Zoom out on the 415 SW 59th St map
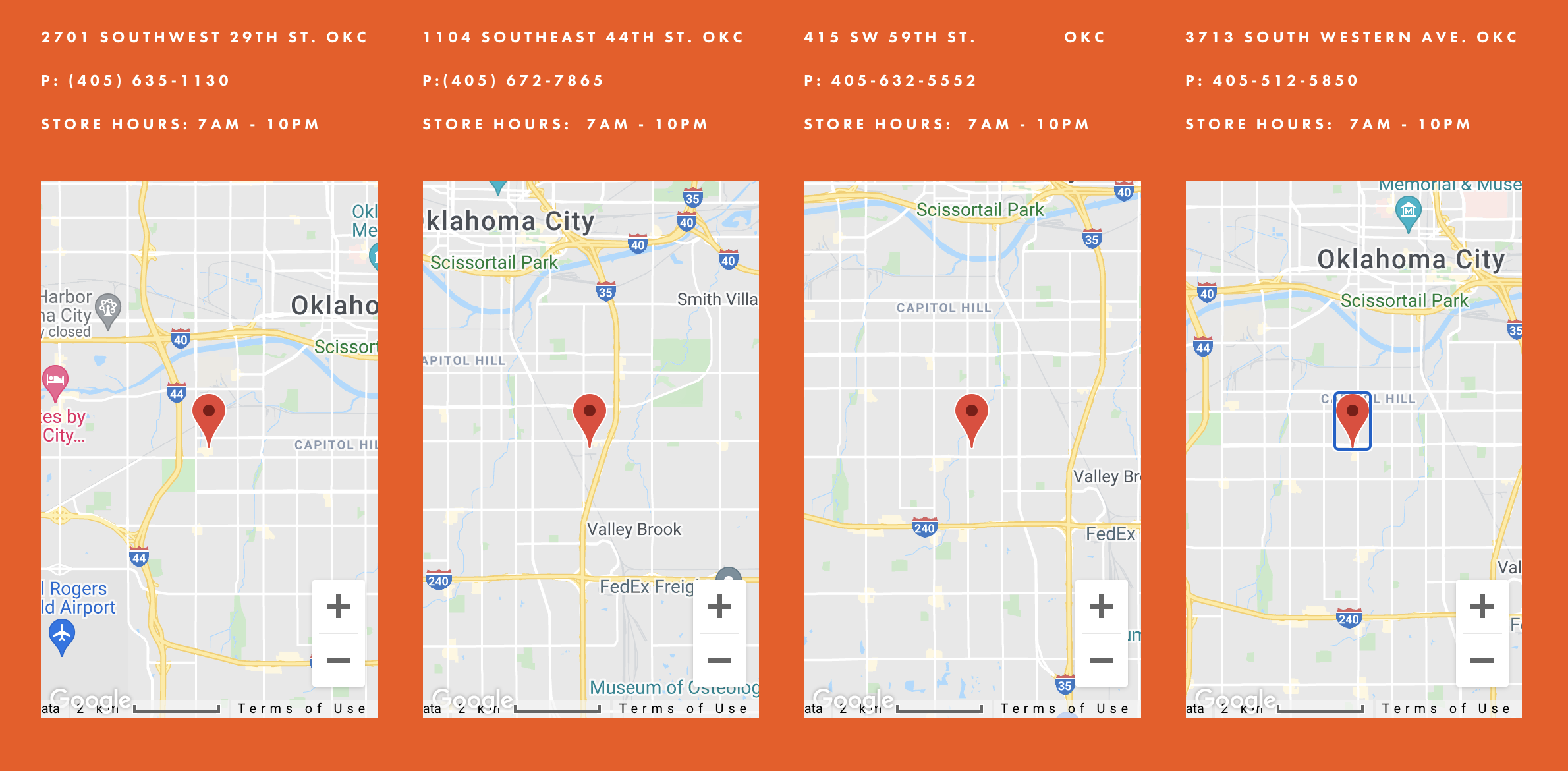Image resolution: width=1568 pixels, height=771 pixels. [x=1101, y=660]
